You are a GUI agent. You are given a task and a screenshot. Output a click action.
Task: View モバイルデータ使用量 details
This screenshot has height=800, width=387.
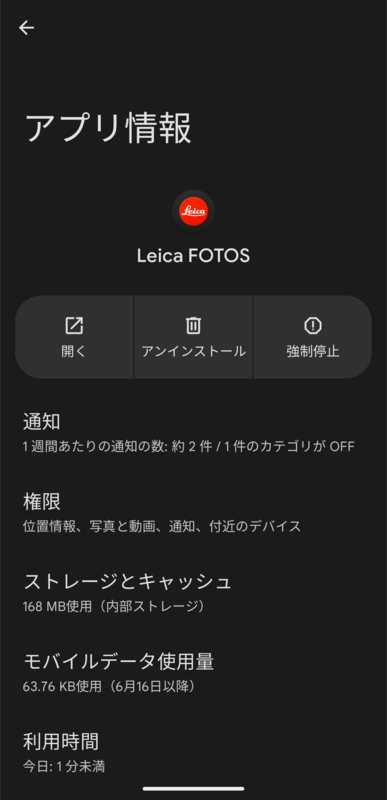click(x=193, y=672)
